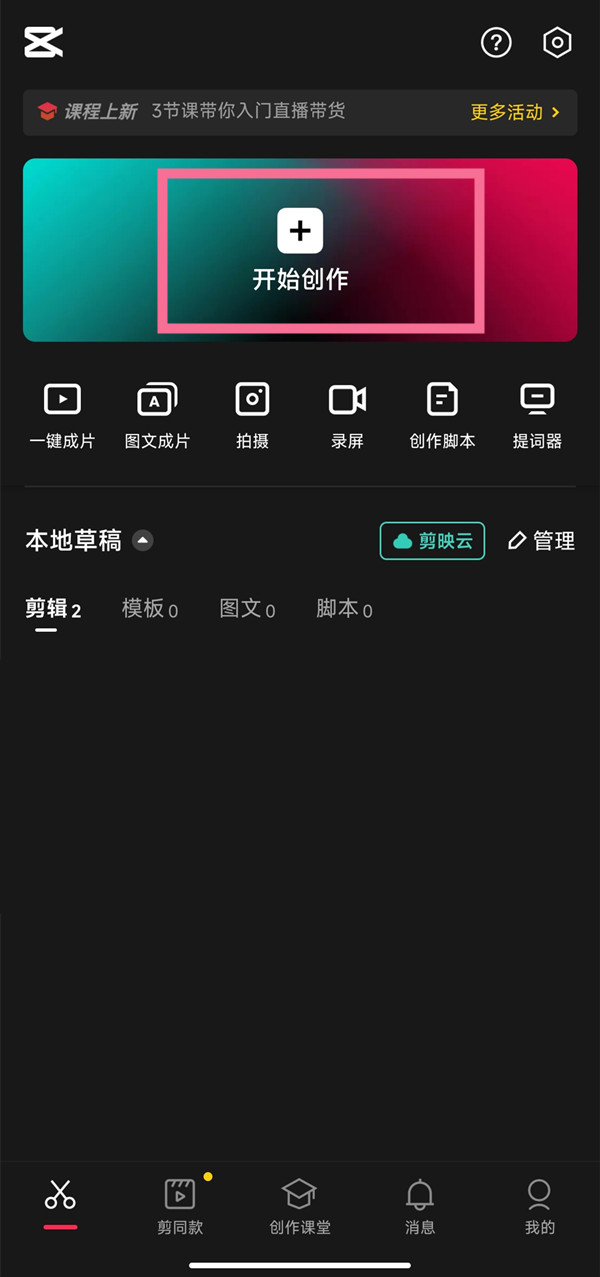The height and width of the screenshot is (1277, 600).
Task: Open 我的 profile tab
Action: coord(540,1207)
